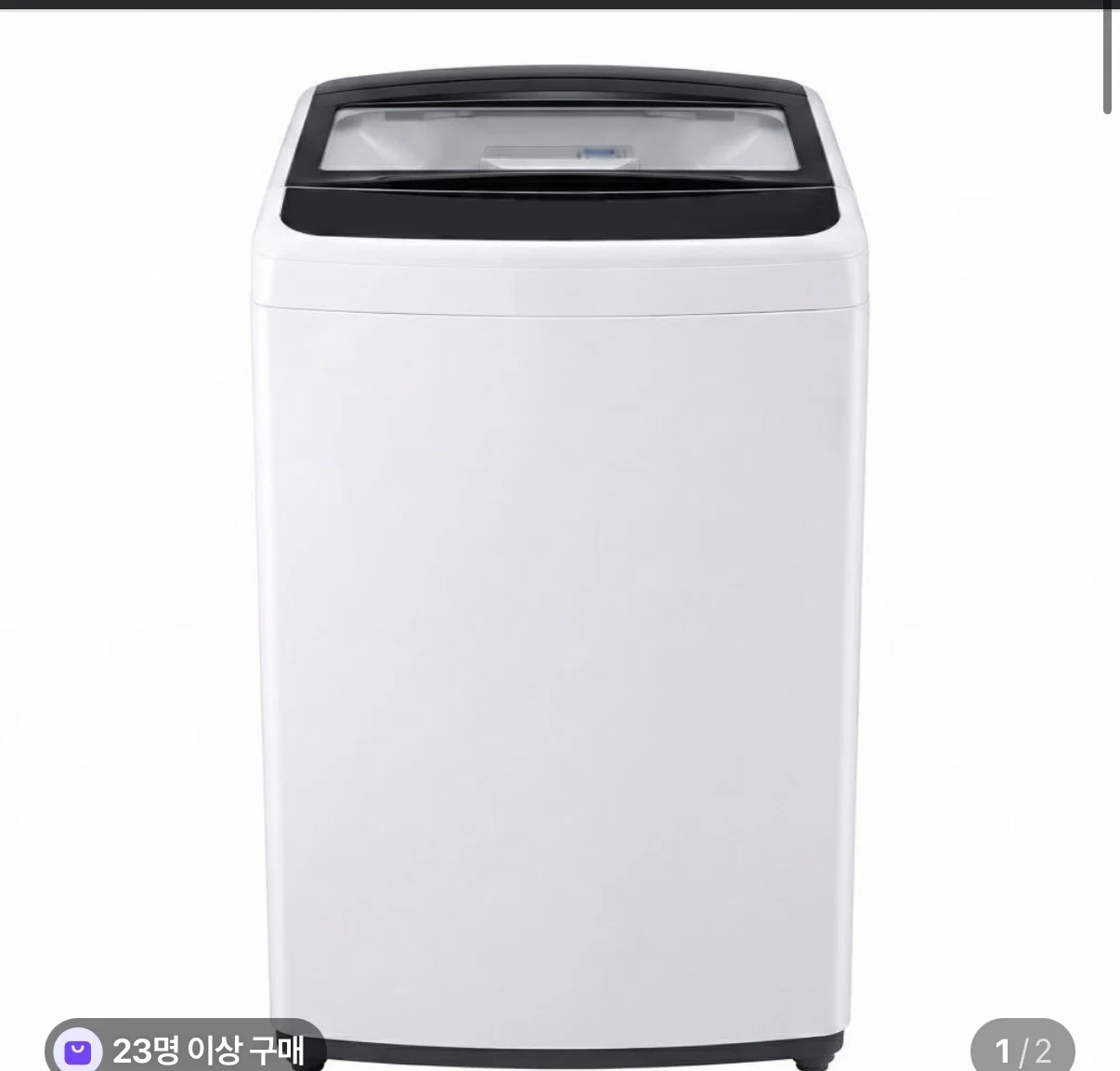This screenshot has width=1120, height=1071.
Task: Tap the 1/2 image page indicator
Action: tap(1023, 1048)
